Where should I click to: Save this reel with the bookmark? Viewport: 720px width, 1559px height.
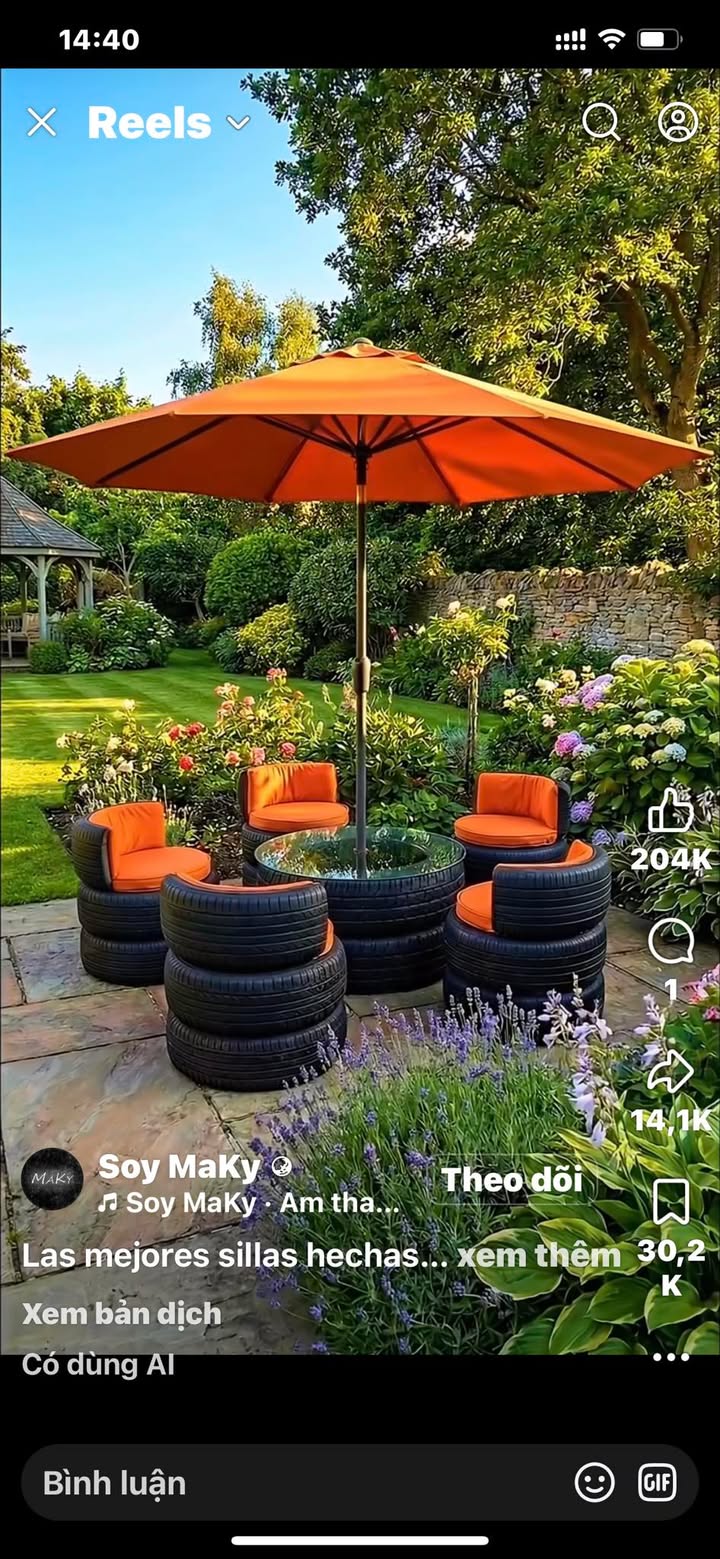(671, 1202)
